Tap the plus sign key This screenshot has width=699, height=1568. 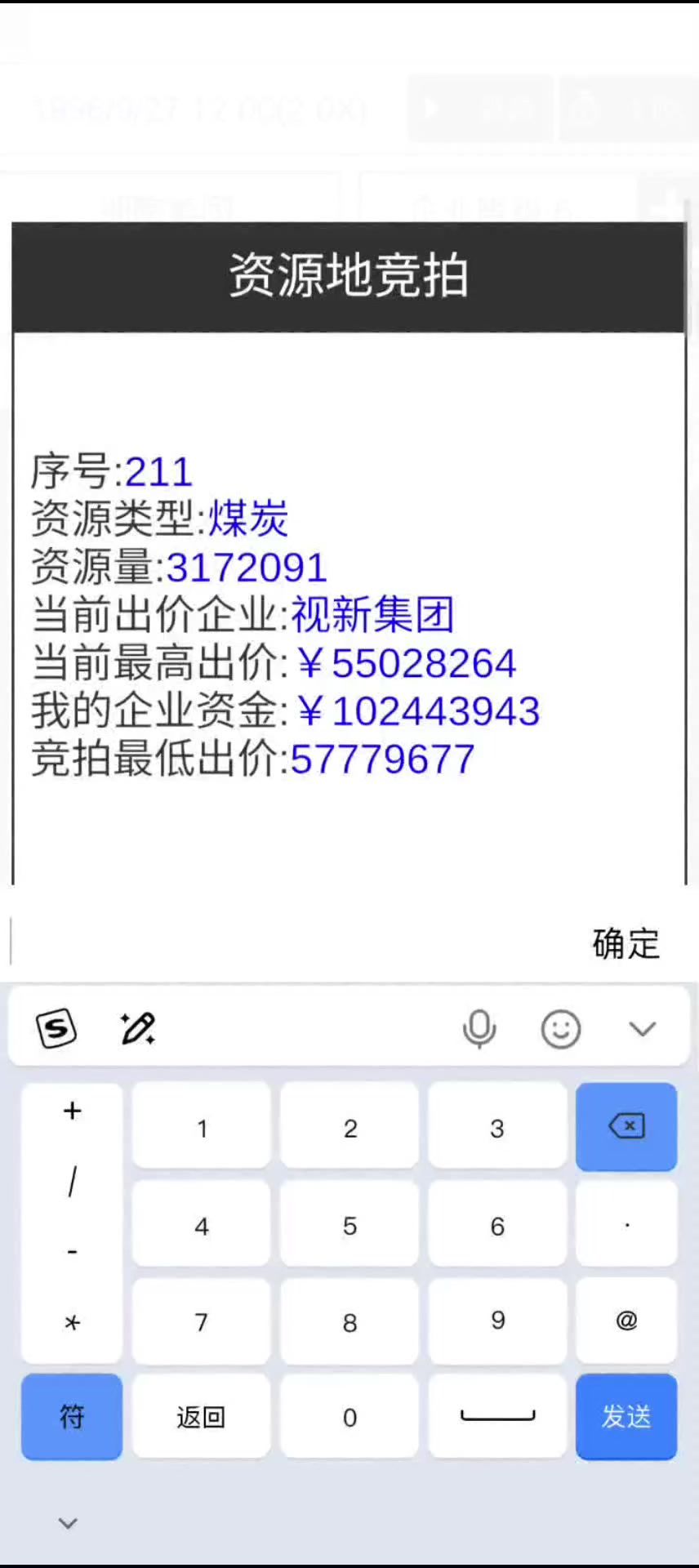coord(72,1111)
